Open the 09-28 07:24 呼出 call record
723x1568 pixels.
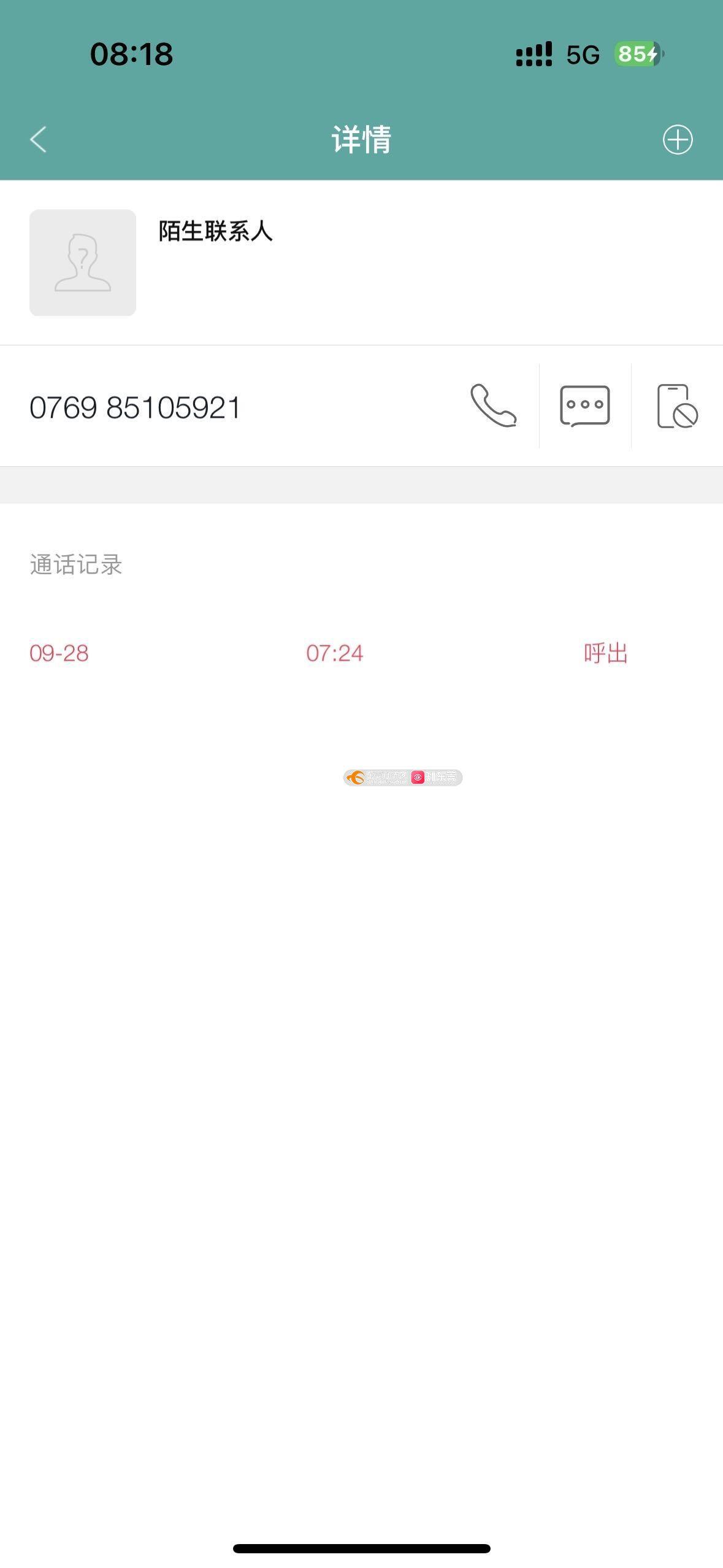tap(361, 653)
